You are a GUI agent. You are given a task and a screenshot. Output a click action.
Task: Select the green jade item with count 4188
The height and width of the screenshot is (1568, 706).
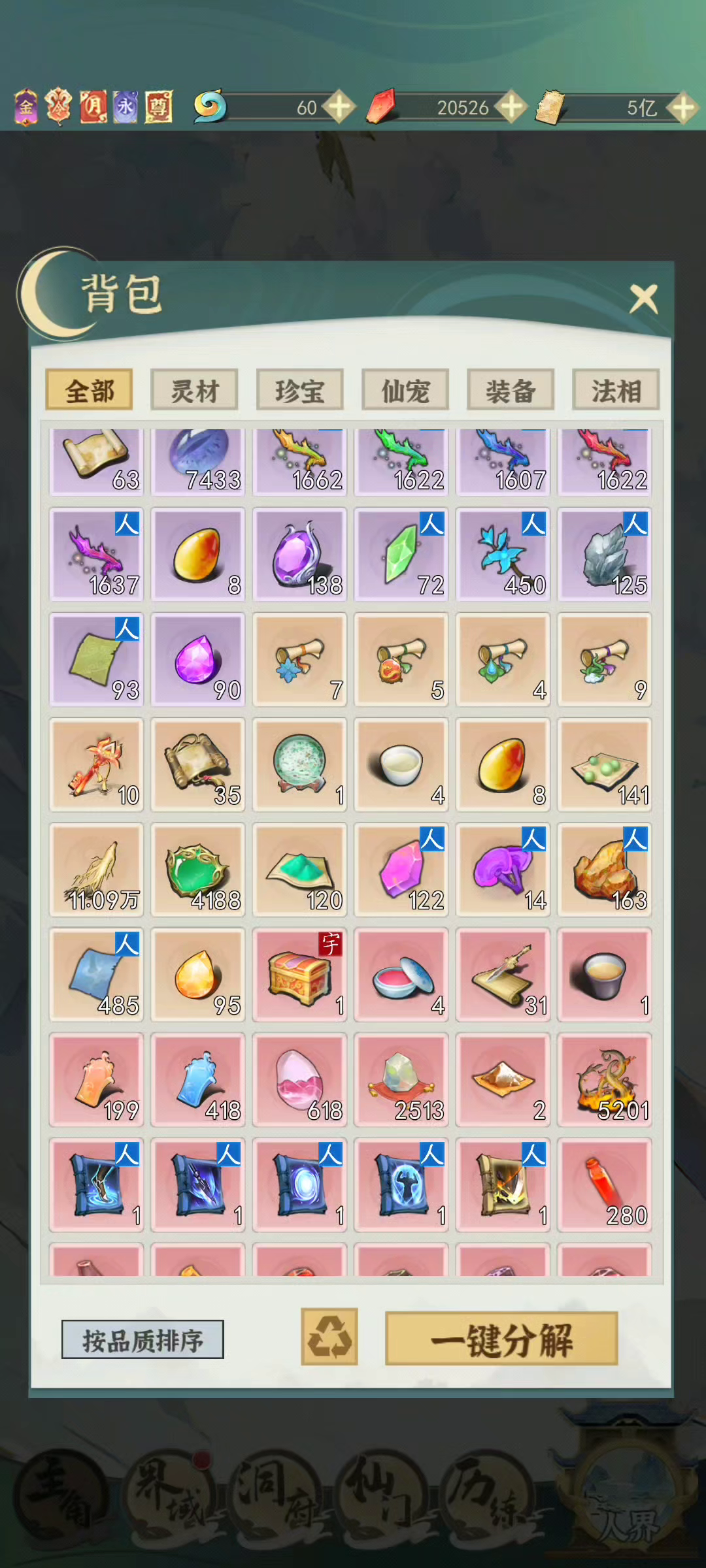198,870
